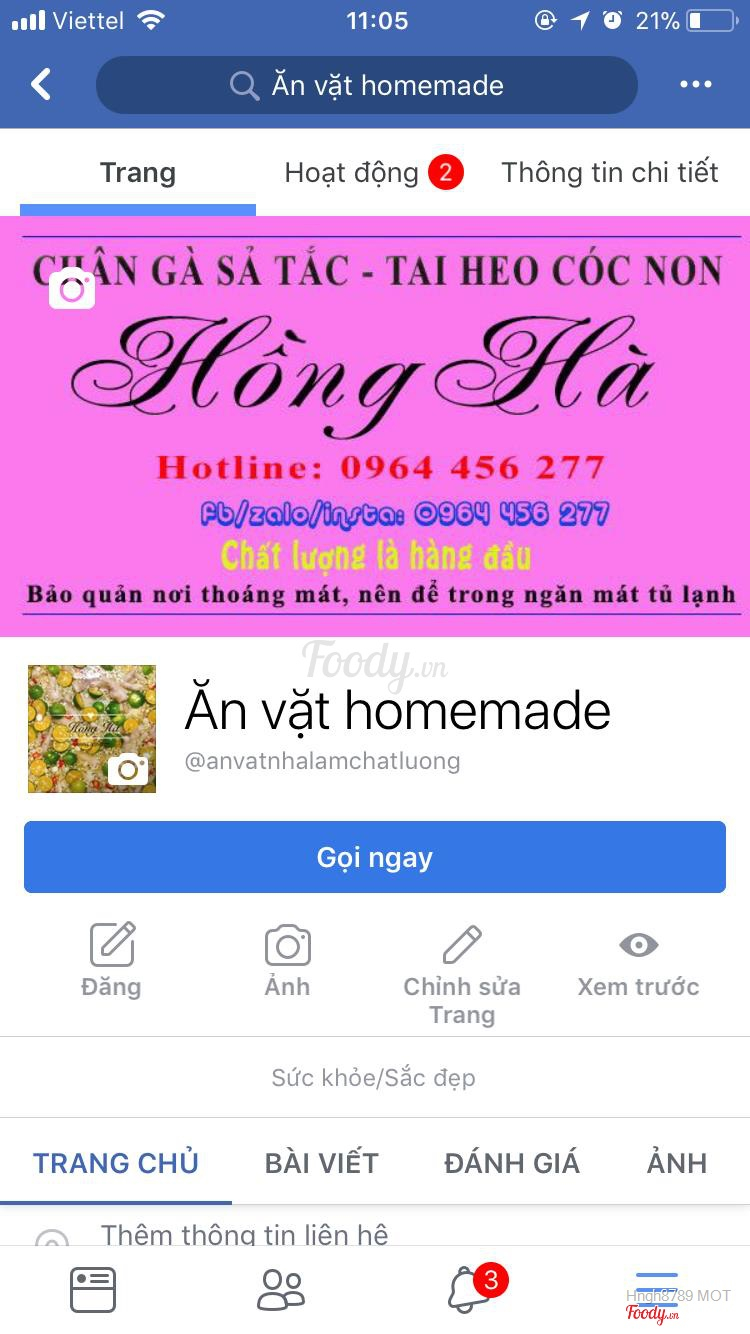Create a post with Đăng
The image size is (750, 1334).
coord(111,959)
